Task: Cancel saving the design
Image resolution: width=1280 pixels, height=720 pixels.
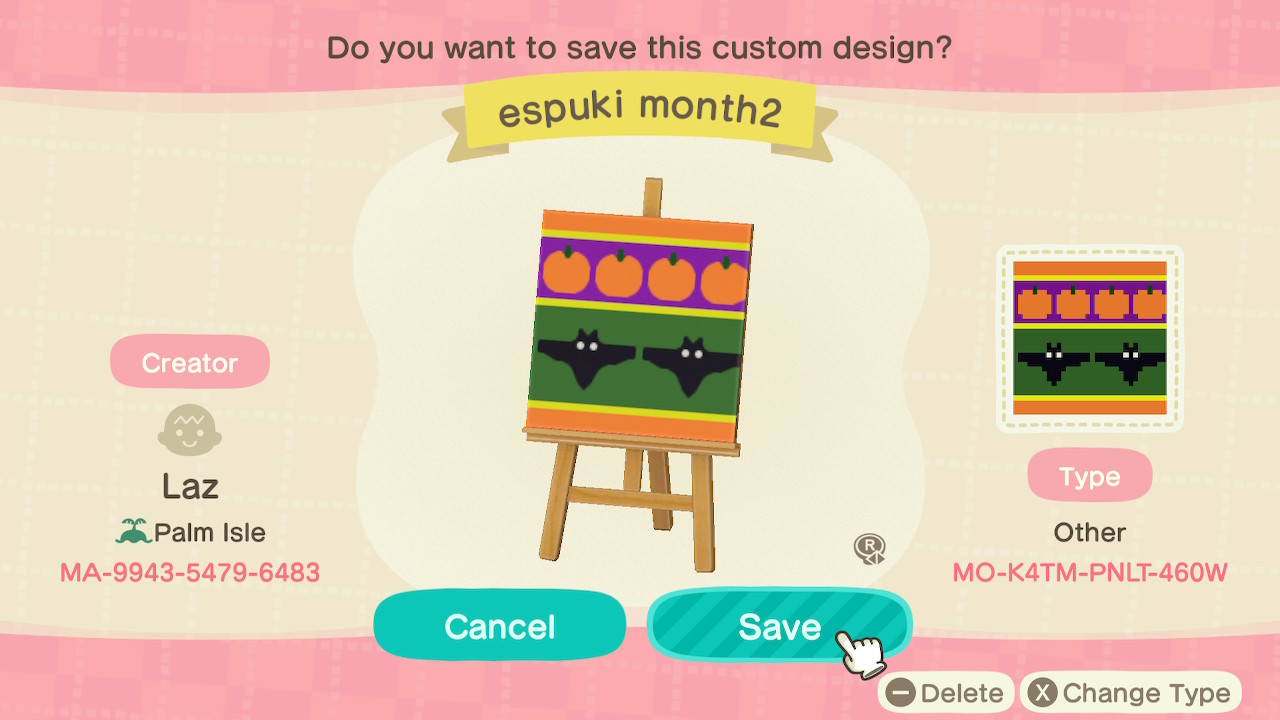Action: [x=499, y=626]
